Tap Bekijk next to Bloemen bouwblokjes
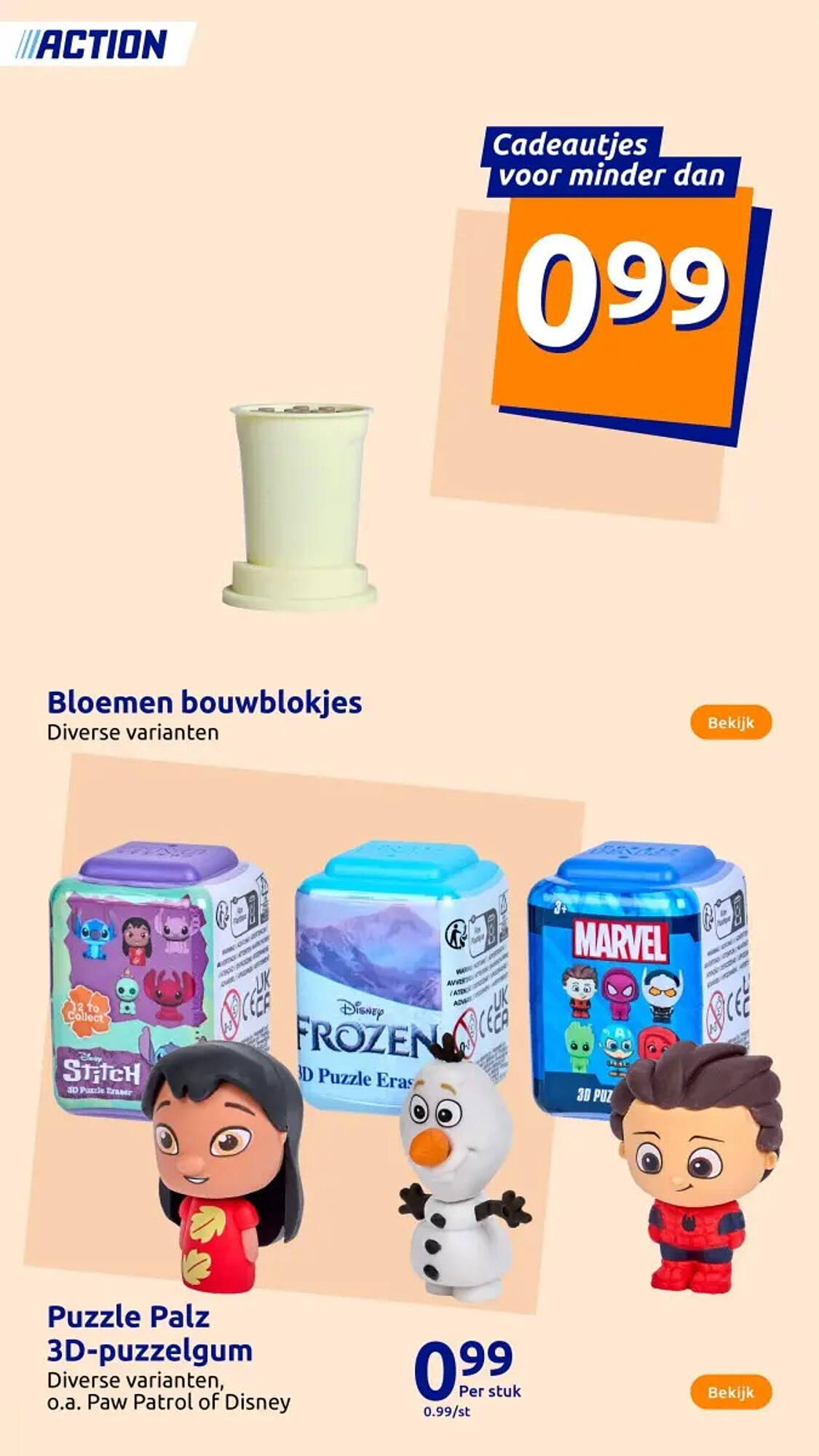This screenshot has width=819, height=1456. point(730,722)
